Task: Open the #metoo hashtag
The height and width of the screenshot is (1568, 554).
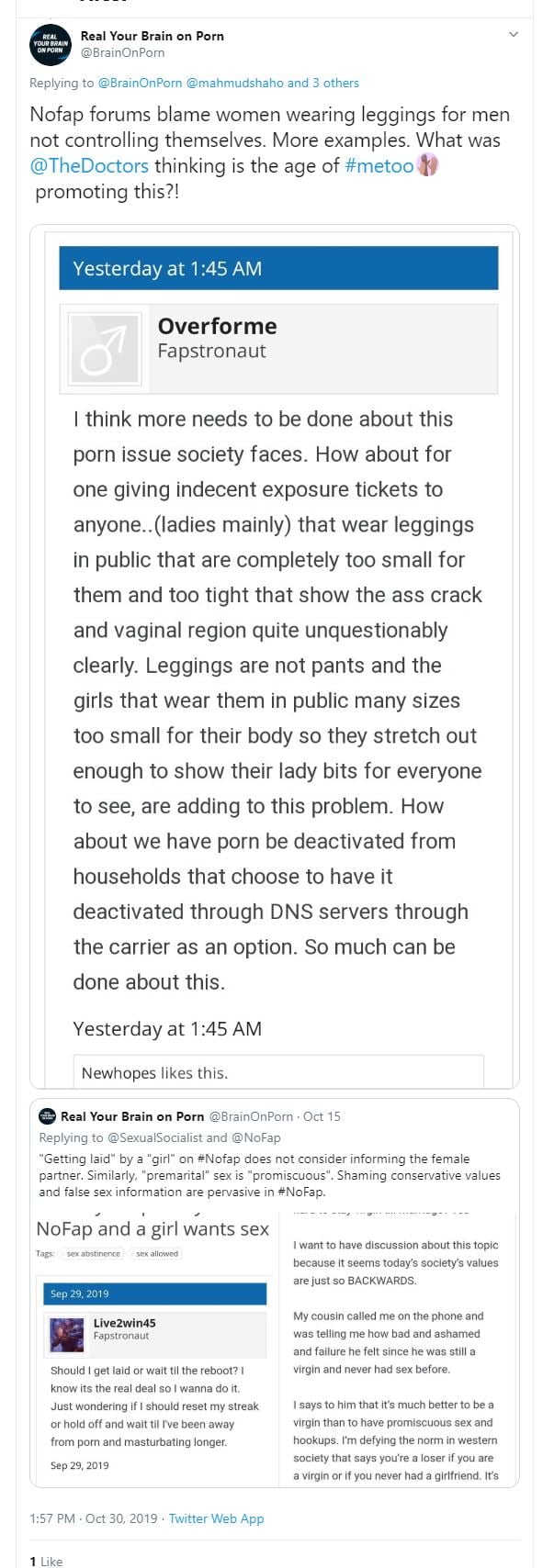Action: pyautogui.click(x=379, y=166)
